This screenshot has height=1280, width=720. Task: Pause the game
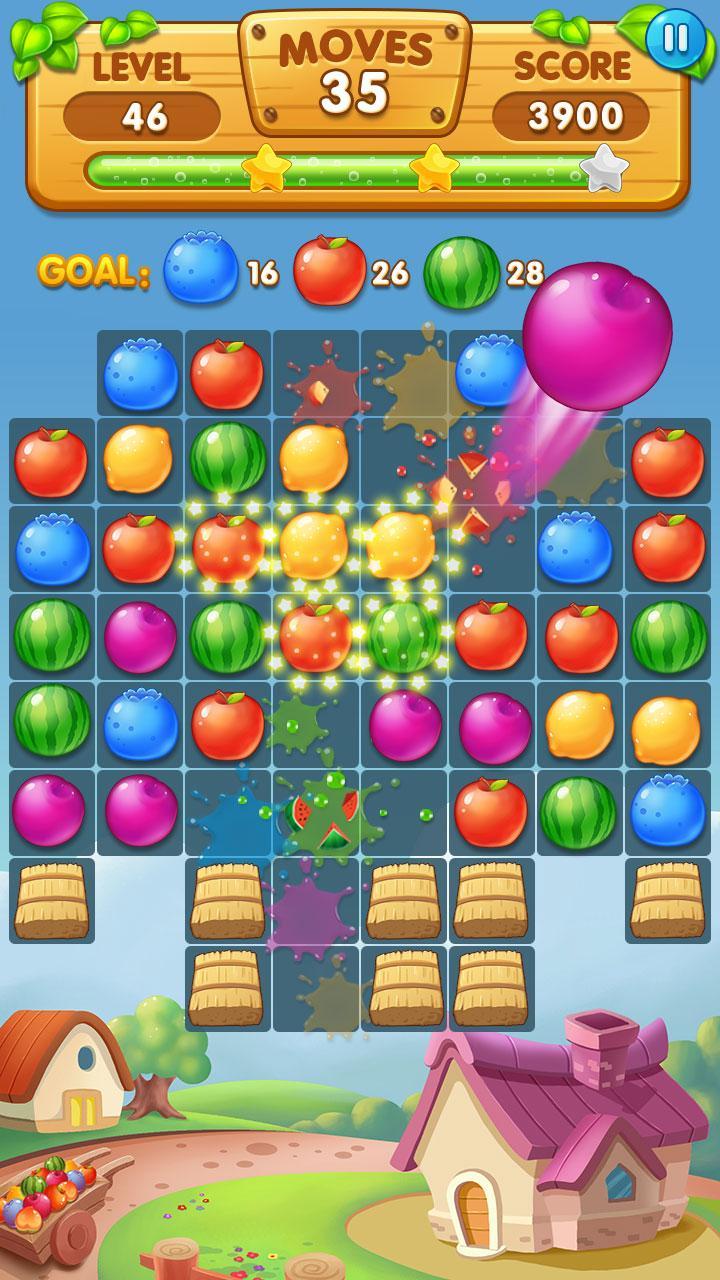[x=675, y=38]
